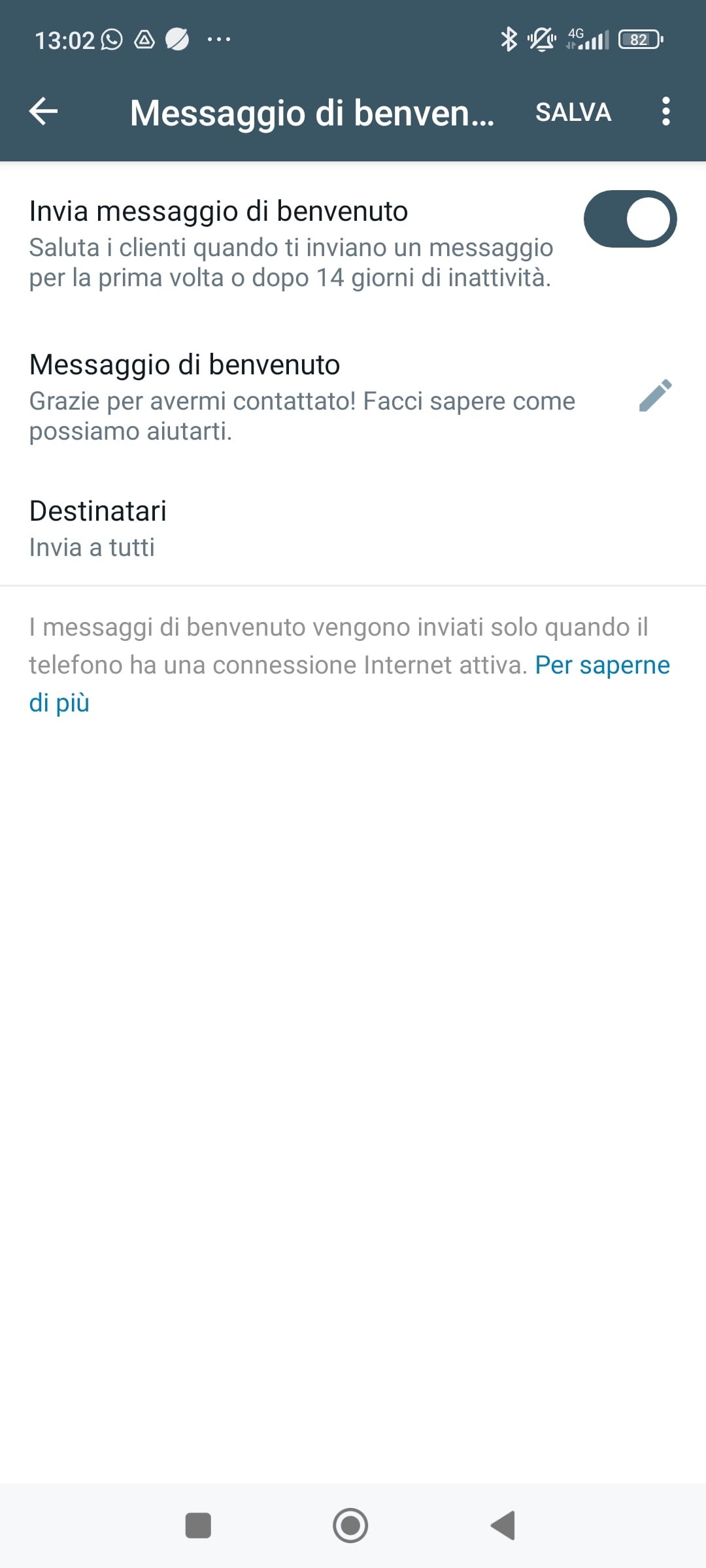Tap SALVA to save settings
Viewport: 706px width, 1568px height.
pyautogui.click(x=573, y=112)
